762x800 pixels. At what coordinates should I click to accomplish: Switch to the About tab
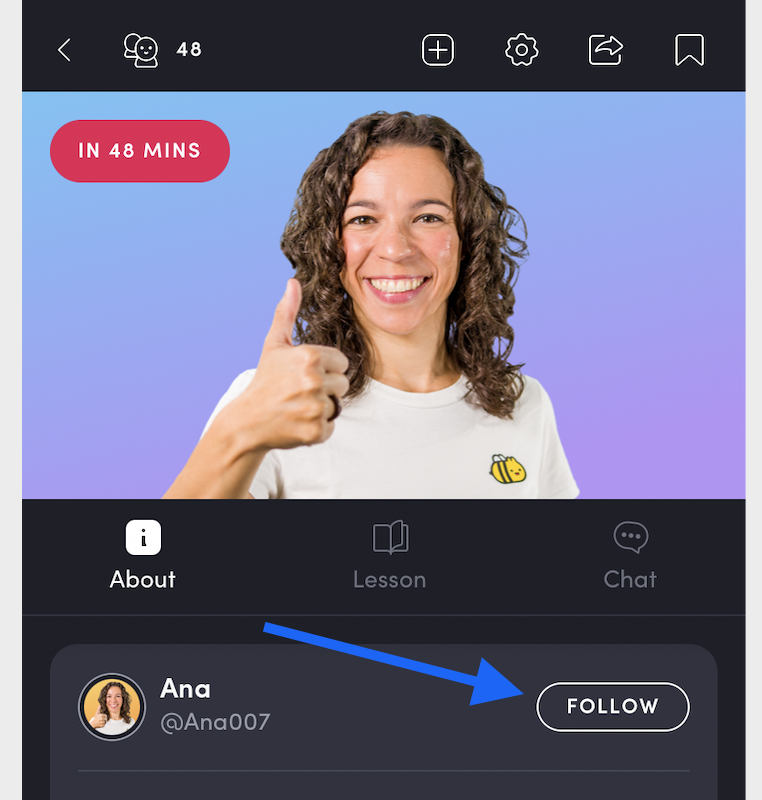pyautogui.click(x=143, y=556)
